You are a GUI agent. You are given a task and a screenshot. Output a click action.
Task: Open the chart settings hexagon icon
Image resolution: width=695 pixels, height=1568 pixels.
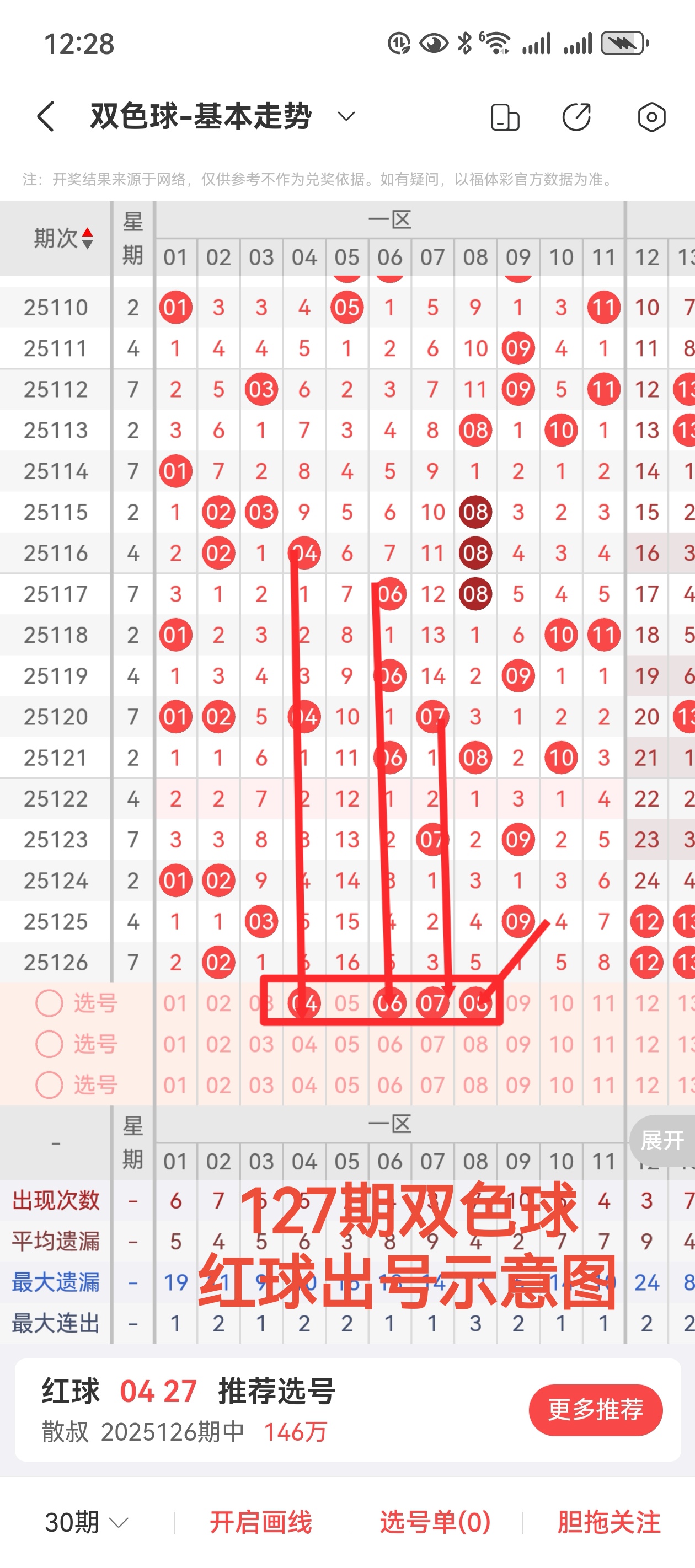pos(651,117)
